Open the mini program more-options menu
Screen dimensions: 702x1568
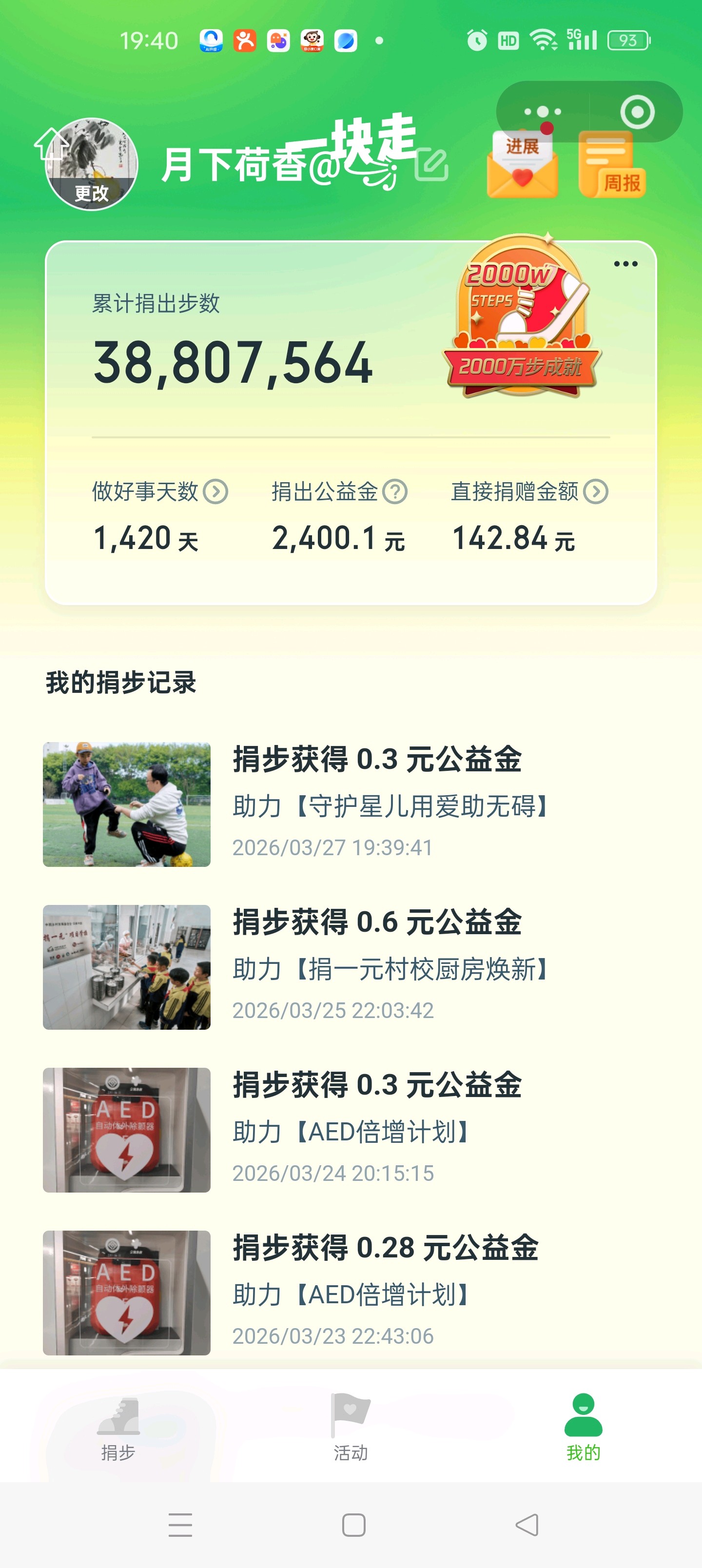coord(543,112)
